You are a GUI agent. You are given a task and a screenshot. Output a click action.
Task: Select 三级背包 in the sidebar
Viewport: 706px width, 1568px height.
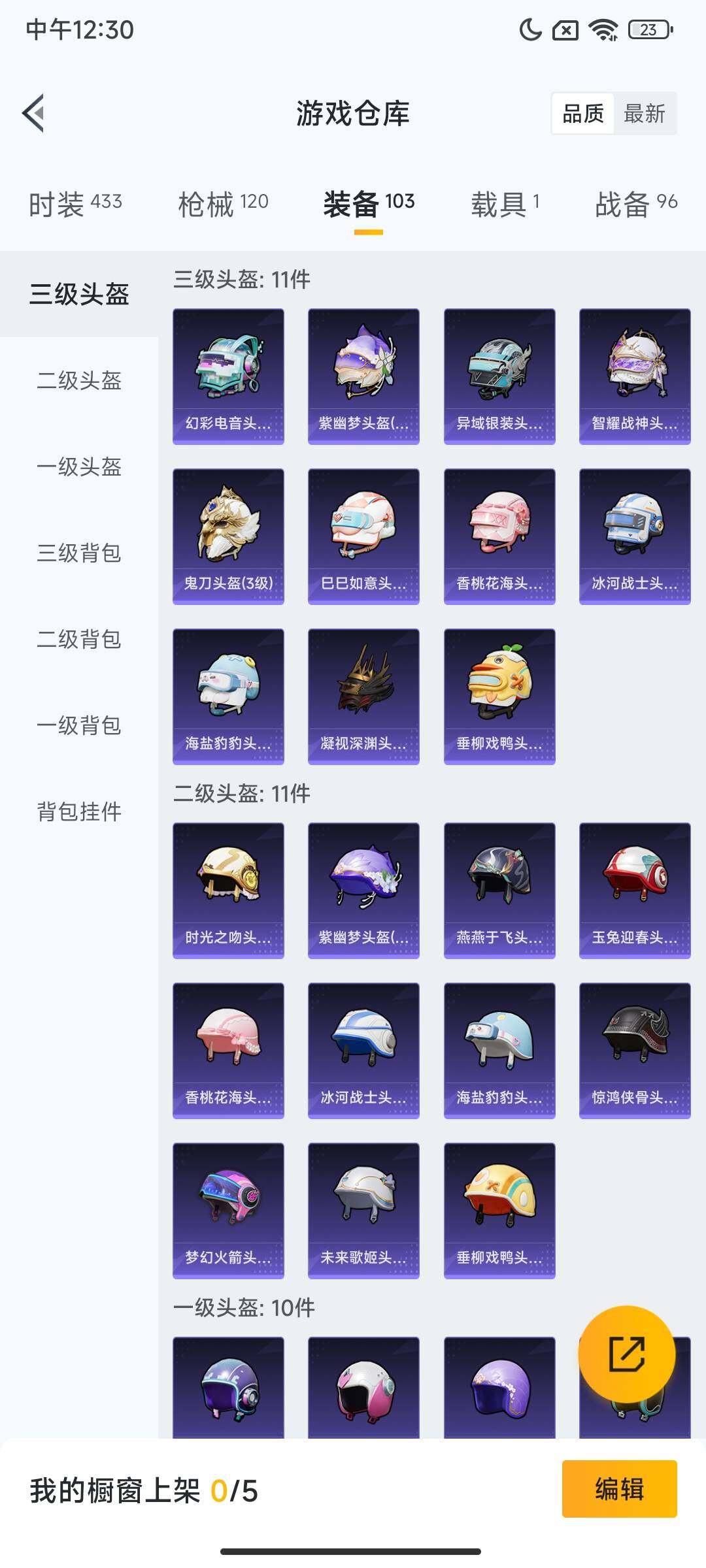coord(79,553)
